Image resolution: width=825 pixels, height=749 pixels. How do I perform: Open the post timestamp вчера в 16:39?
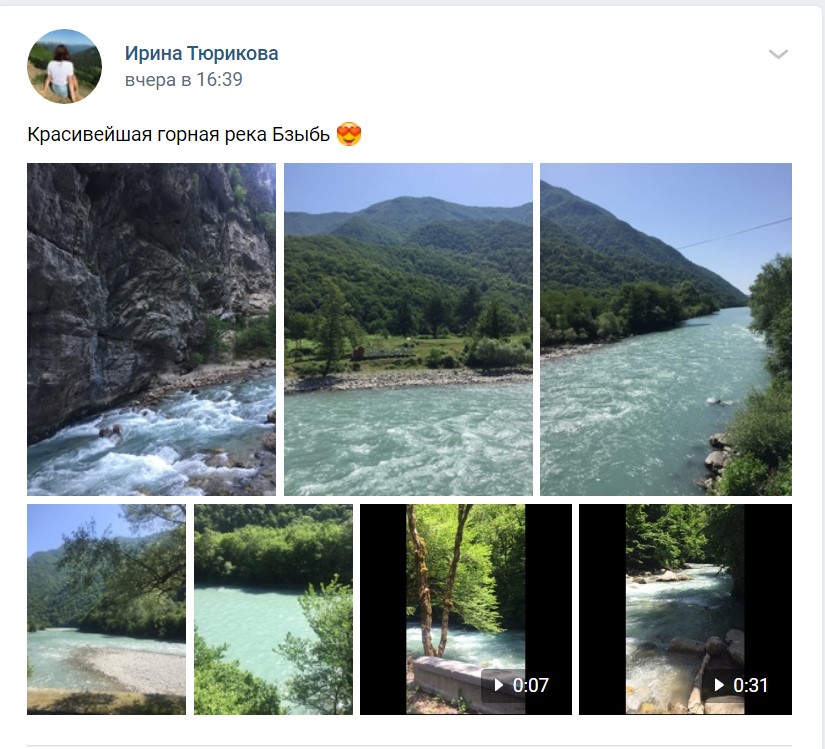184,80
